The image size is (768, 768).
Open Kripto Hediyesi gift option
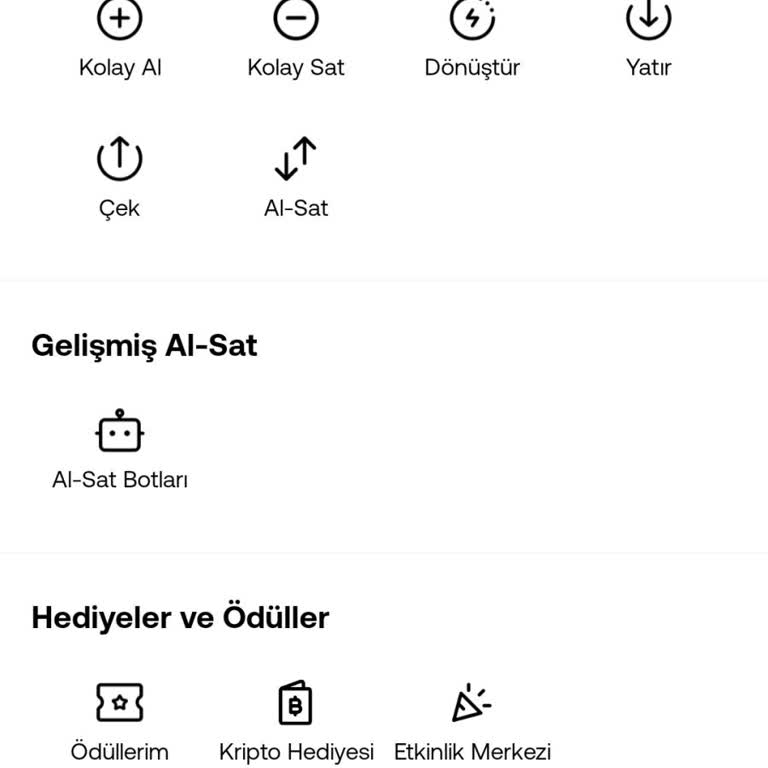point(296,720)
